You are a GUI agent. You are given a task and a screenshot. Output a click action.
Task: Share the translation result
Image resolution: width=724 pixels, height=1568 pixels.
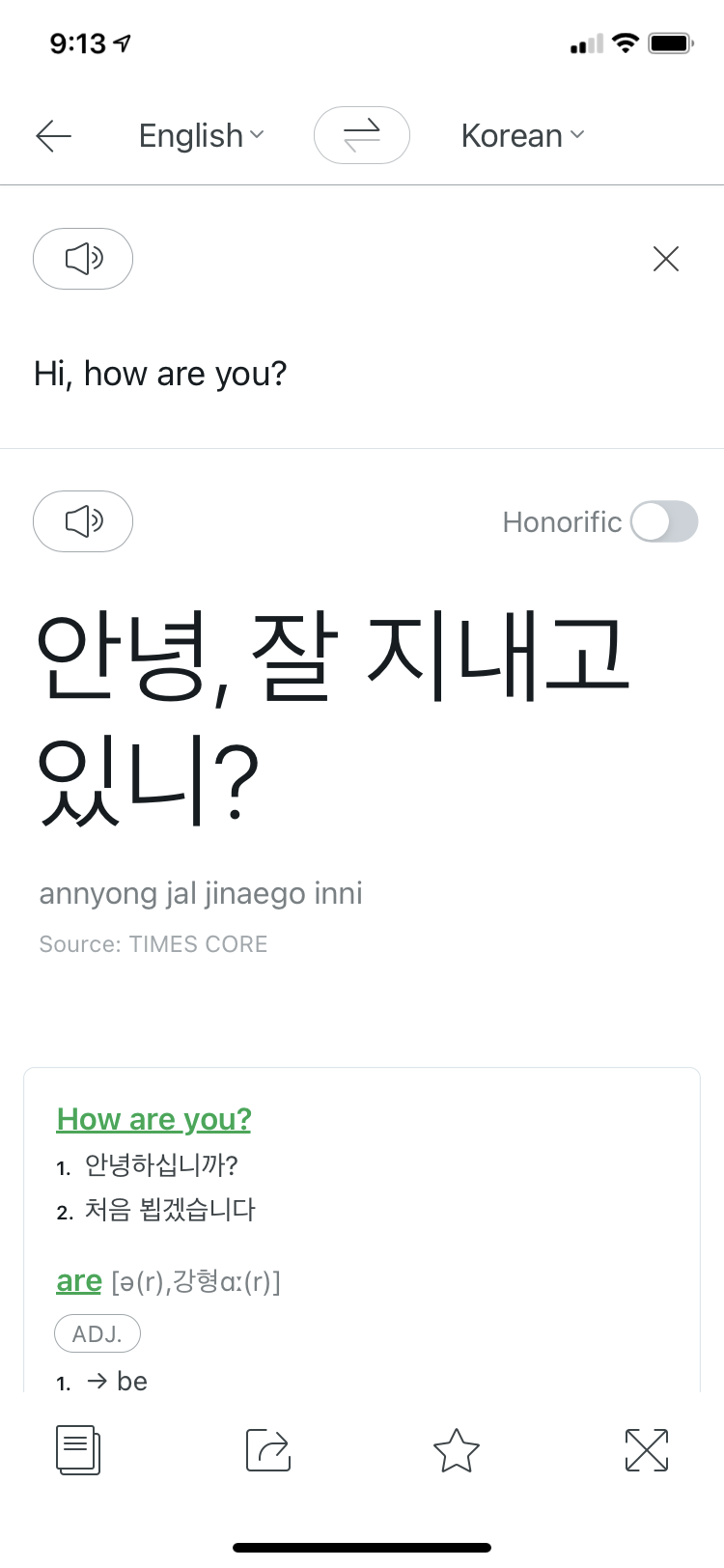pos(268,1450)
